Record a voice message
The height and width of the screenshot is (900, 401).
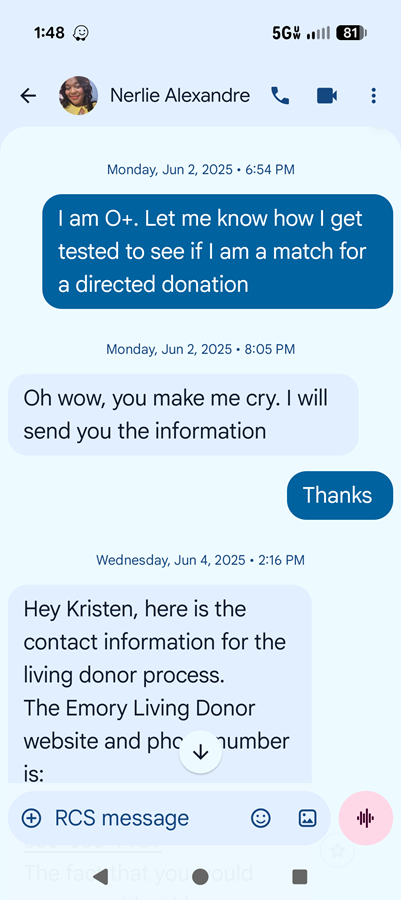point(365,818)
